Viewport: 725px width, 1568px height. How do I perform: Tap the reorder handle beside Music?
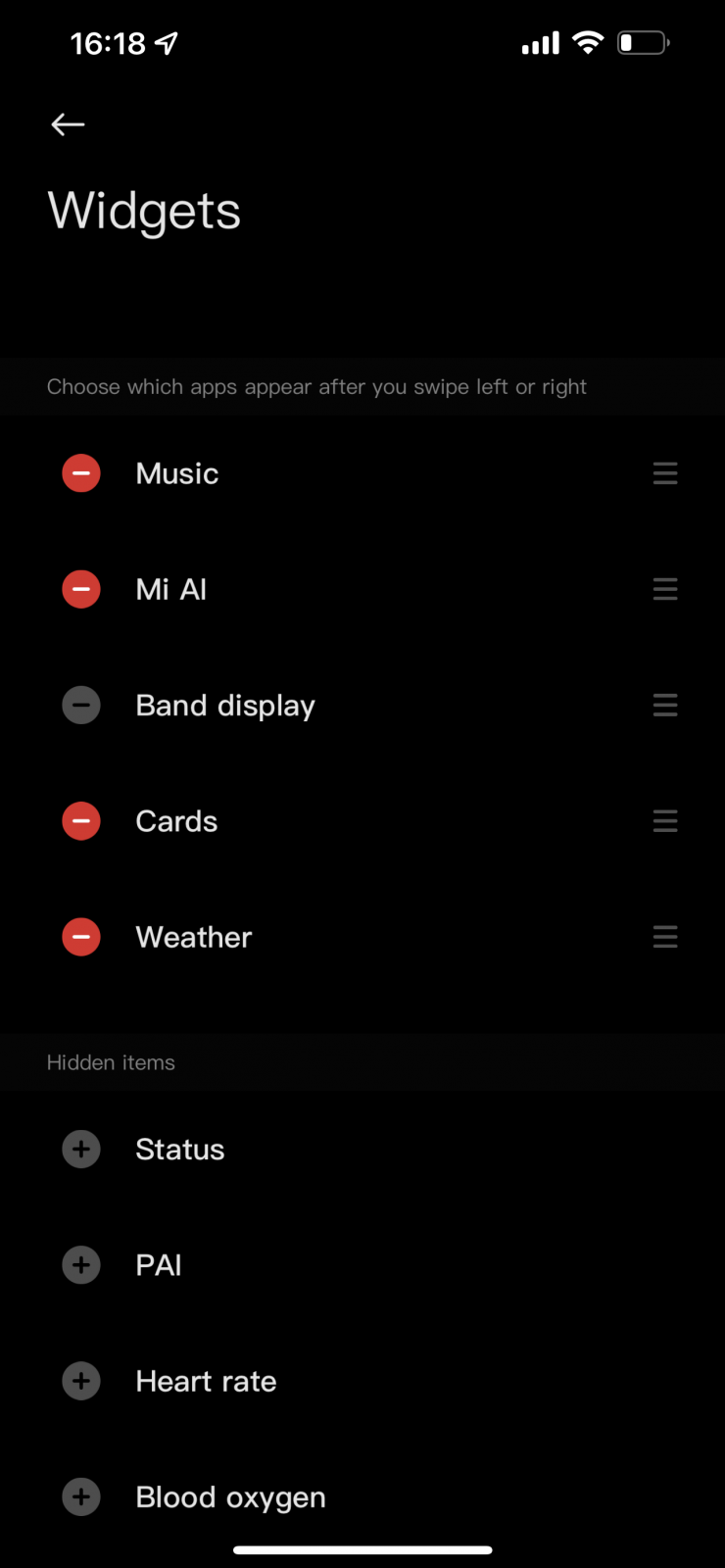tap(665, 473)
